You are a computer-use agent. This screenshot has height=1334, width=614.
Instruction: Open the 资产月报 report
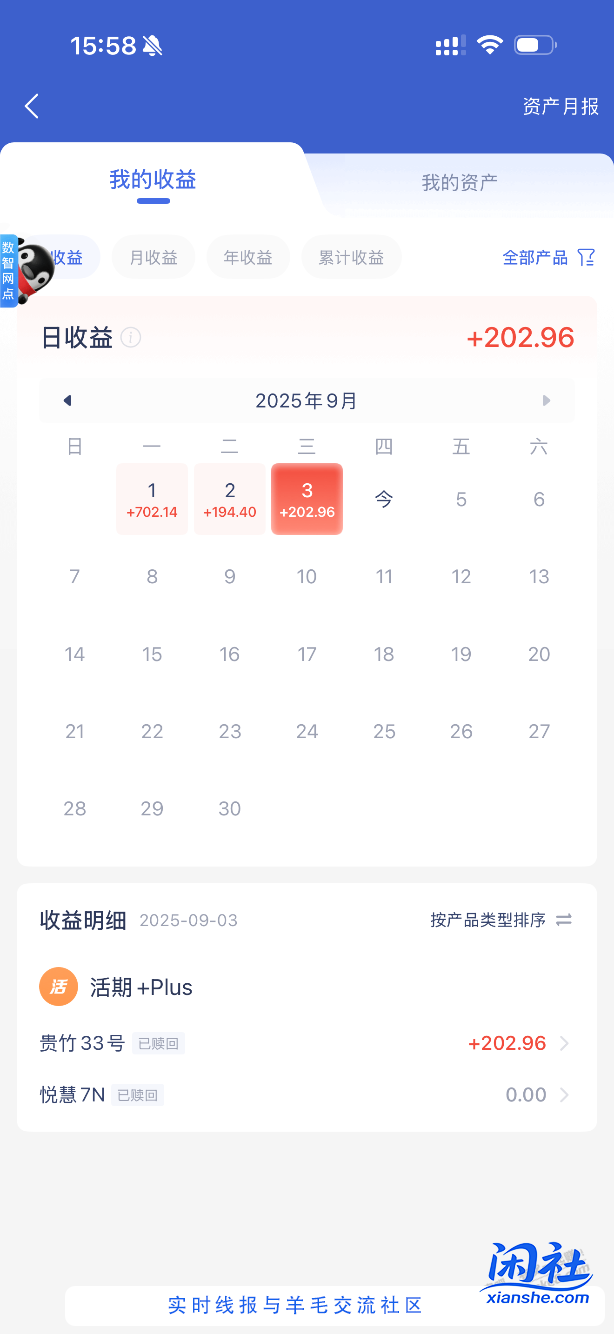coord(560,106)
